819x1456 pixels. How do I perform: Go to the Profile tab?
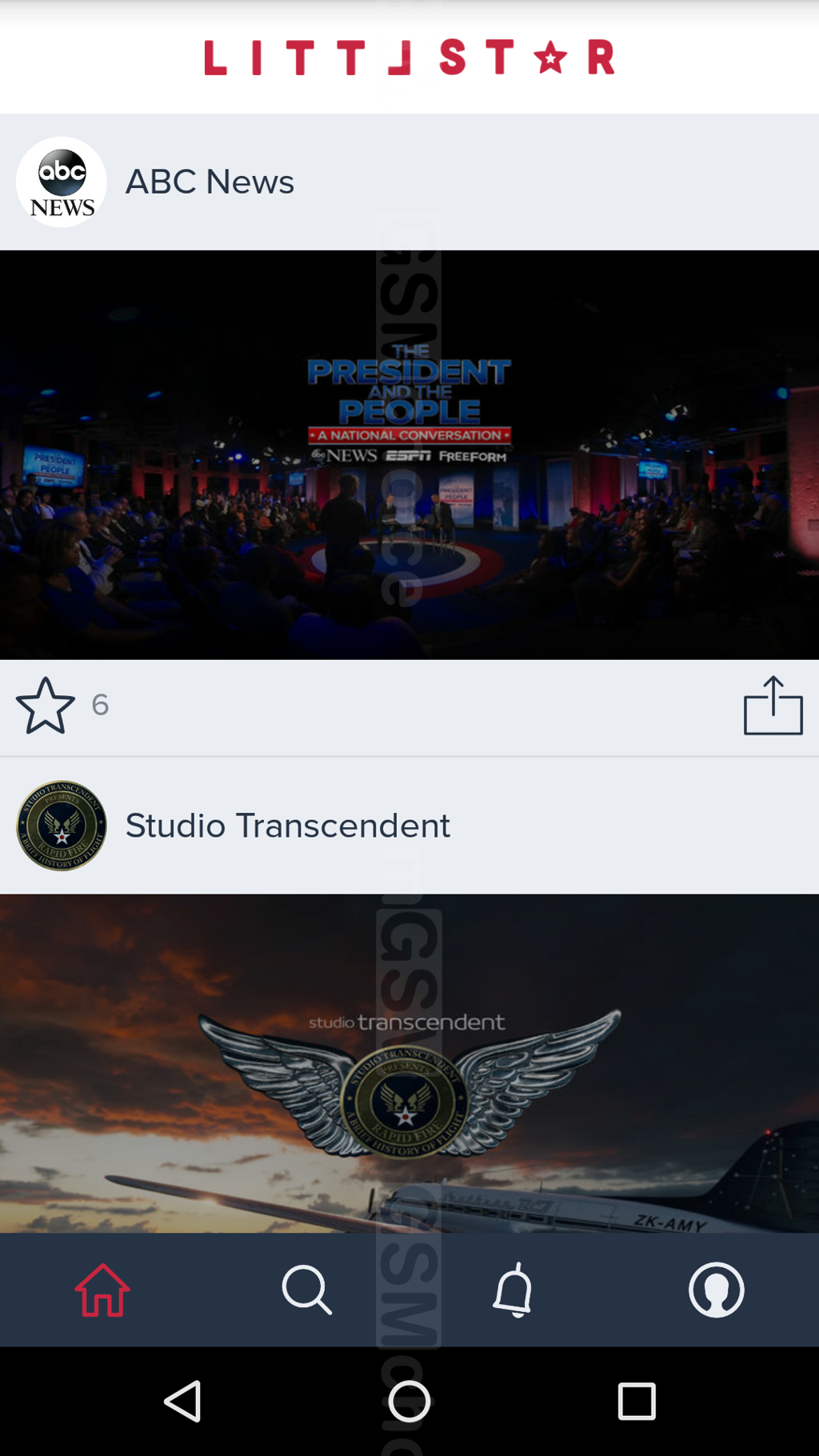[x=717, y=1290]
